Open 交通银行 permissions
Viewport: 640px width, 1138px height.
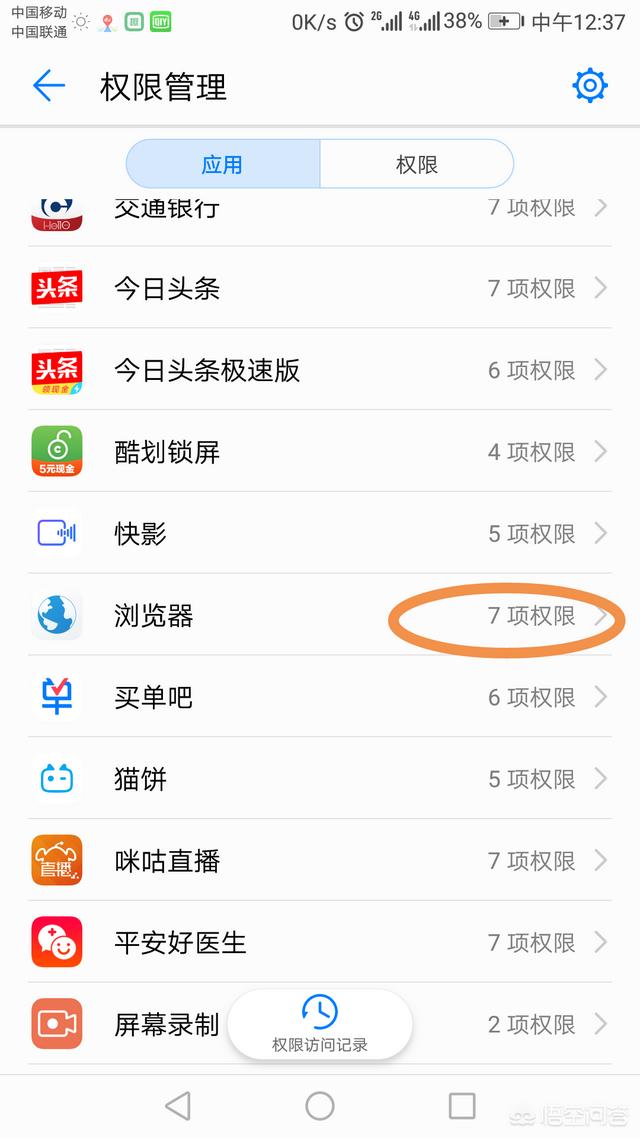click(x=320, y=212)
